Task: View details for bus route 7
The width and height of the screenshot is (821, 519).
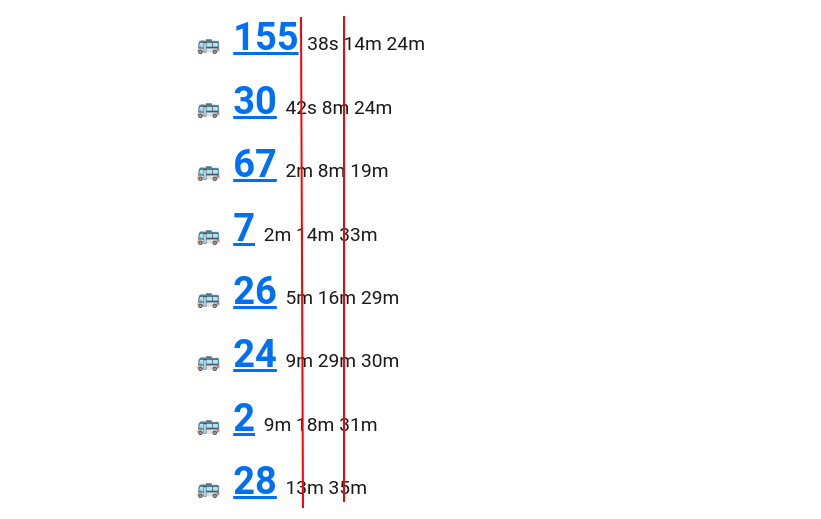Action: 243,229
